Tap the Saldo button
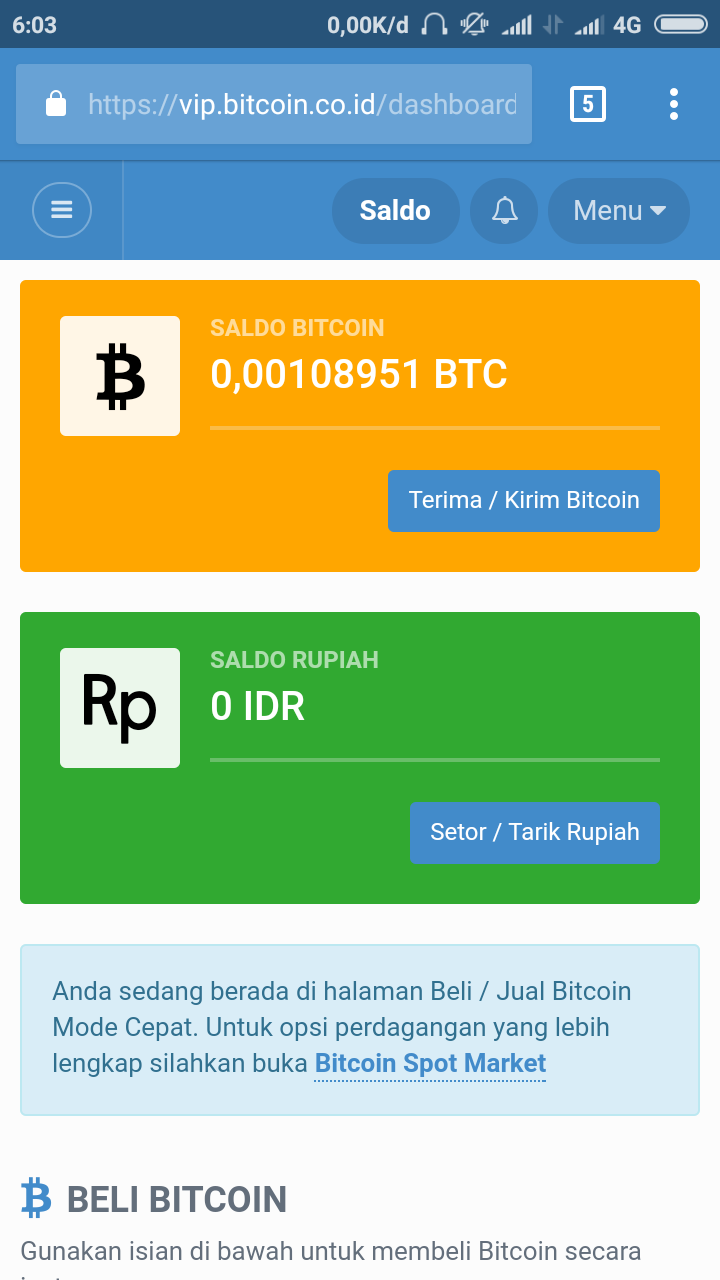 pos(395,210)
